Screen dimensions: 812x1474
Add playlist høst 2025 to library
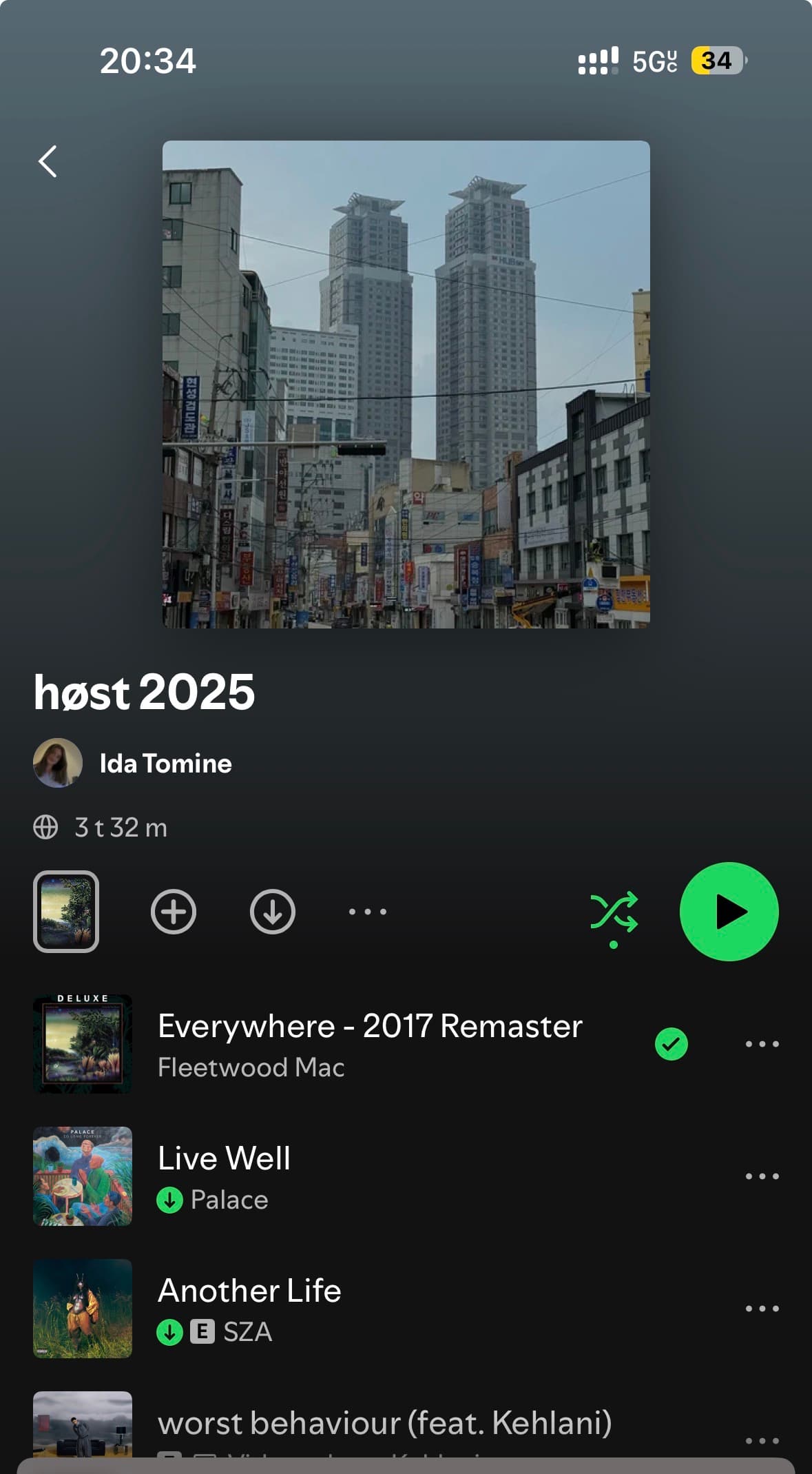click(x=174, y=912)
